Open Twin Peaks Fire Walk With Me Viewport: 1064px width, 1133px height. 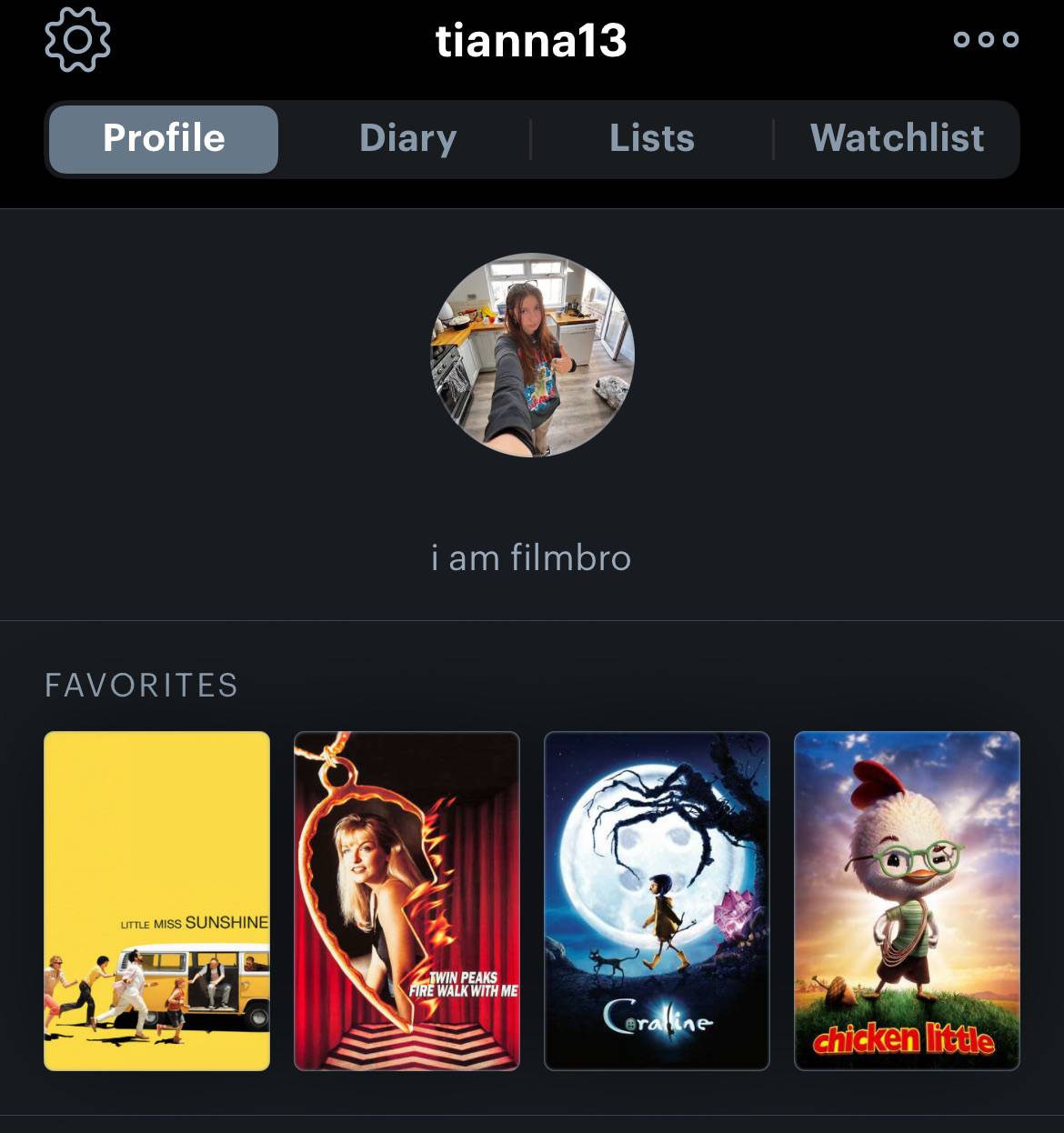(x=407, y=901)
